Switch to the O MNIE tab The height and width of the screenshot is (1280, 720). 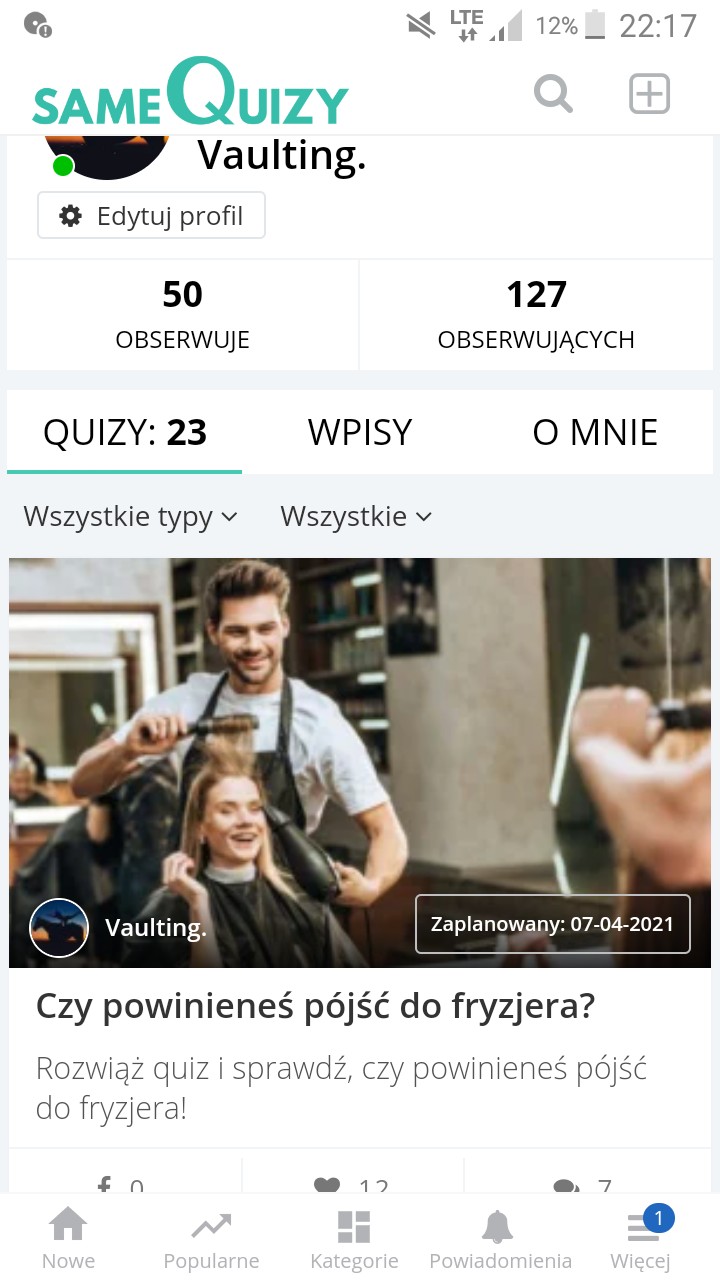595,432
